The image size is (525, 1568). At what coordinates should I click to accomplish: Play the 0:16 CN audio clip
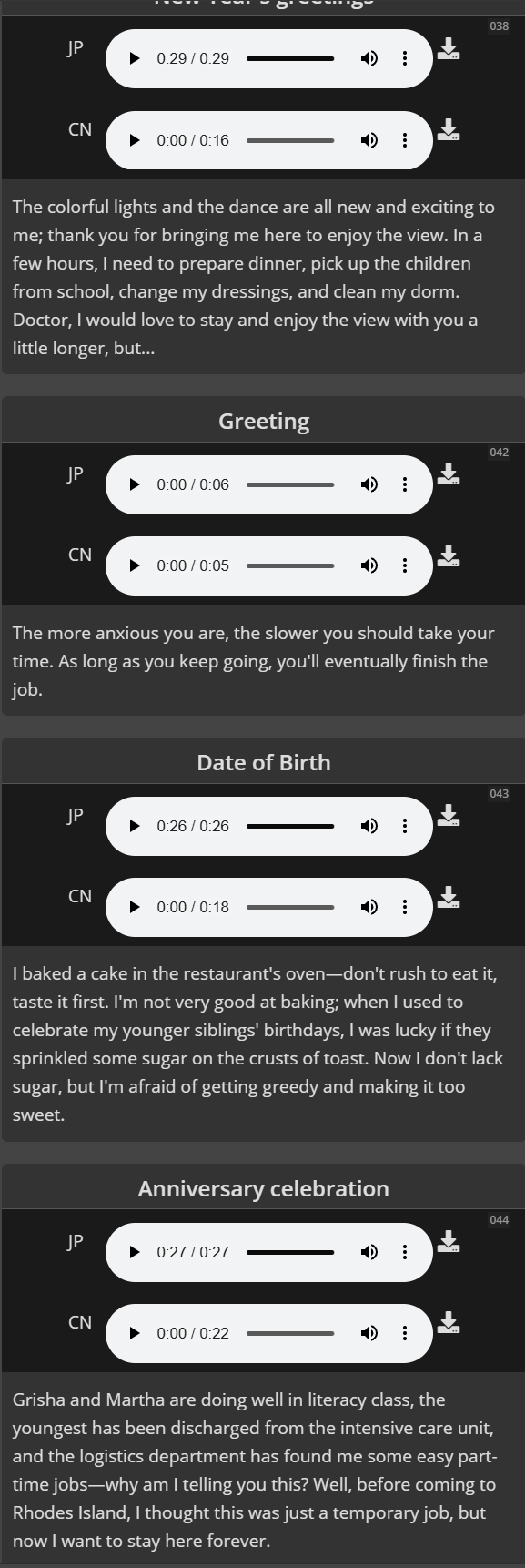[x=135, y=140]
